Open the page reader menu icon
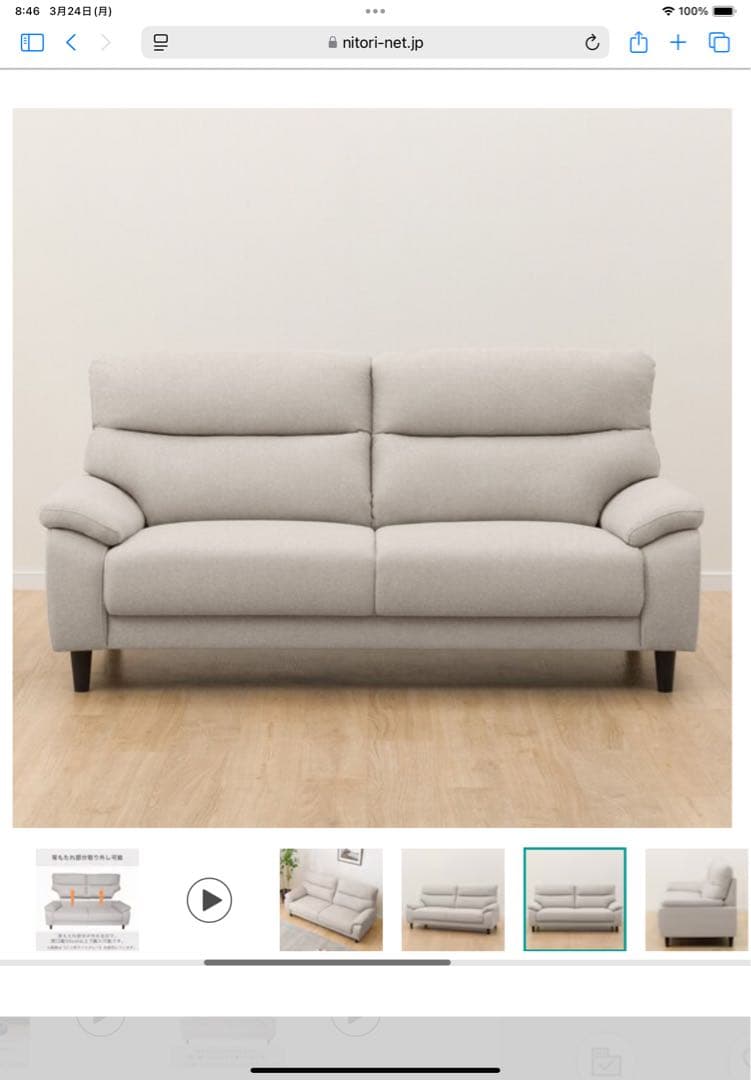751x1080 pixels. (160, 43)
